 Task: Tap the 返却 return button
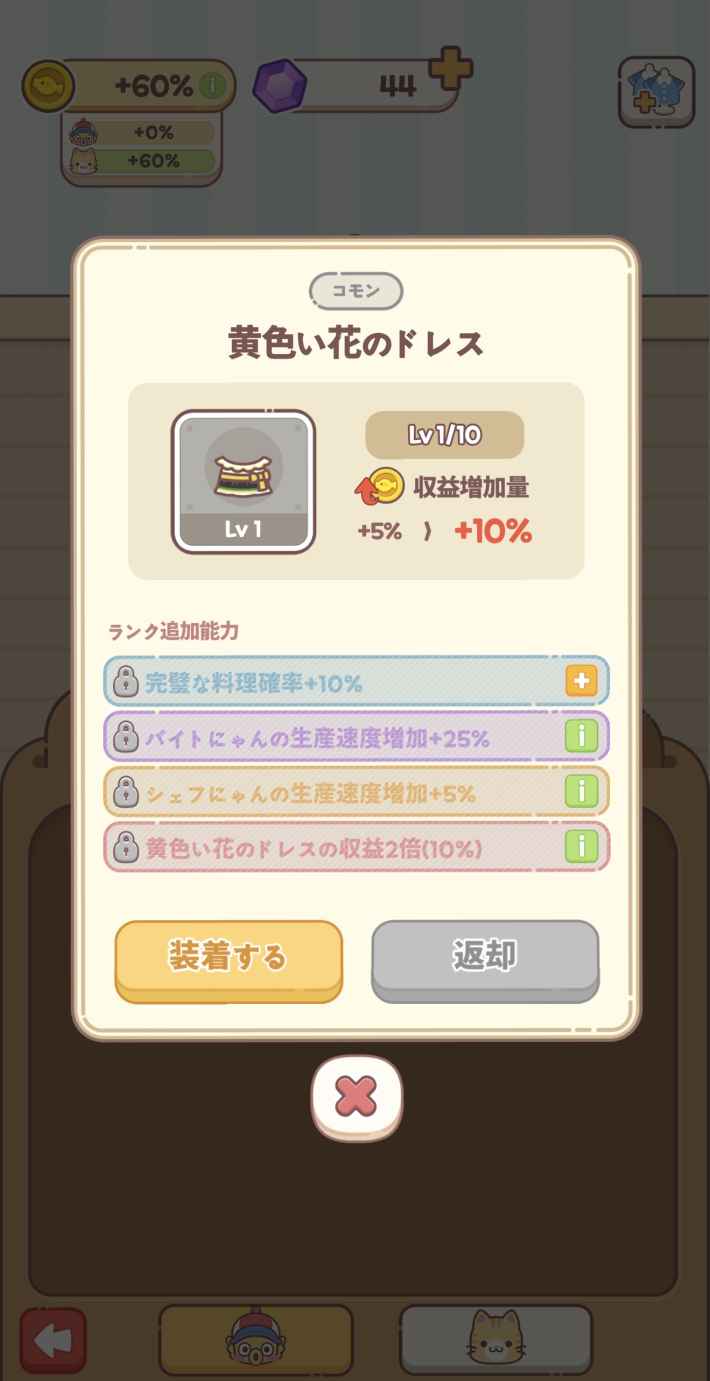pyautogui.click(x=485, y=957)
